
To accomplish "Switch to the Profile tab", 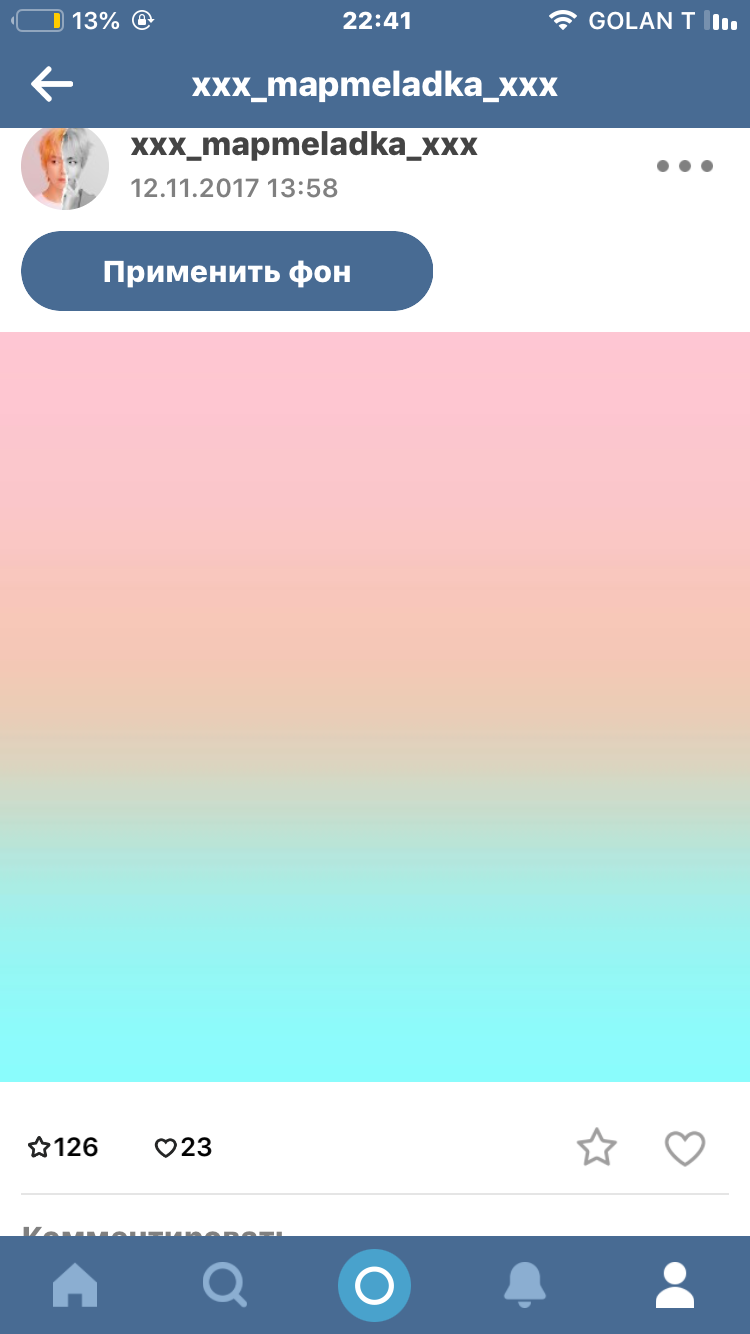I will 675,1285.
